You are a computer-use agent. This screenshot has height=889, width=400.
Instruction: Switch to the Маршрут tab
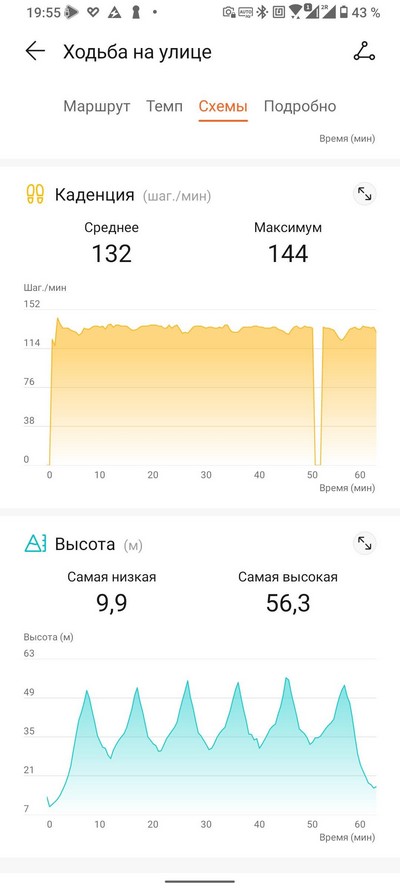pos(97,107)
